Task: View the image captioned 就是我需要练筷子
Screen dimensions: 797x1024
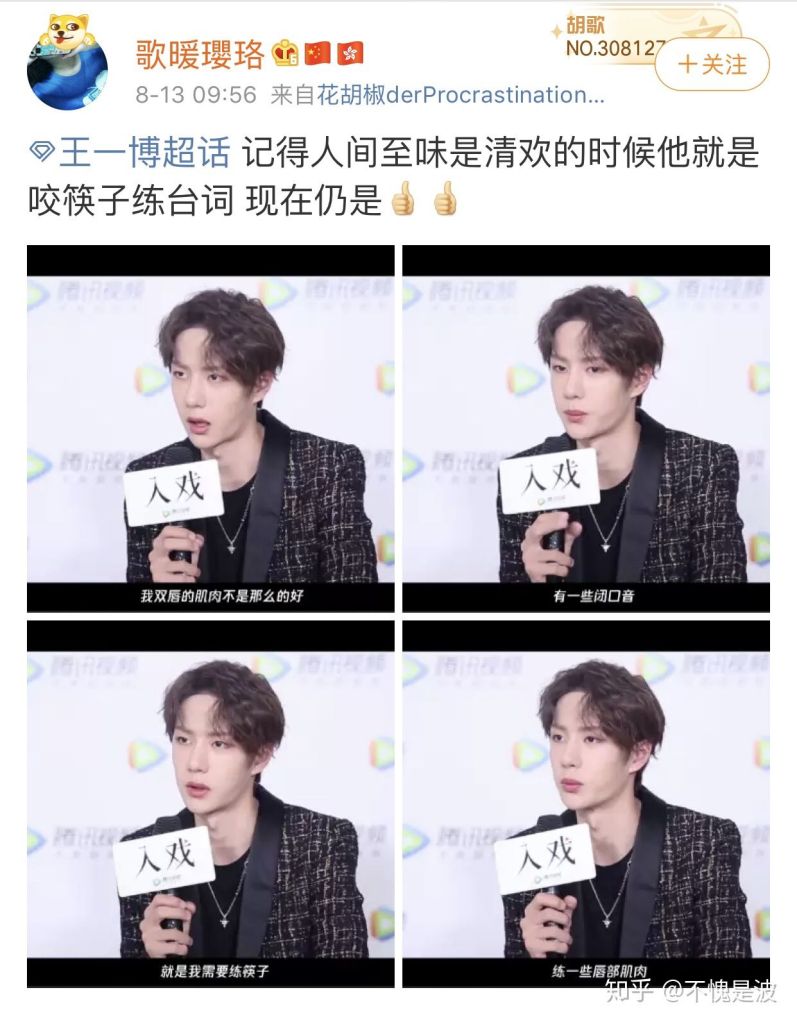Action: click(211, 804)
